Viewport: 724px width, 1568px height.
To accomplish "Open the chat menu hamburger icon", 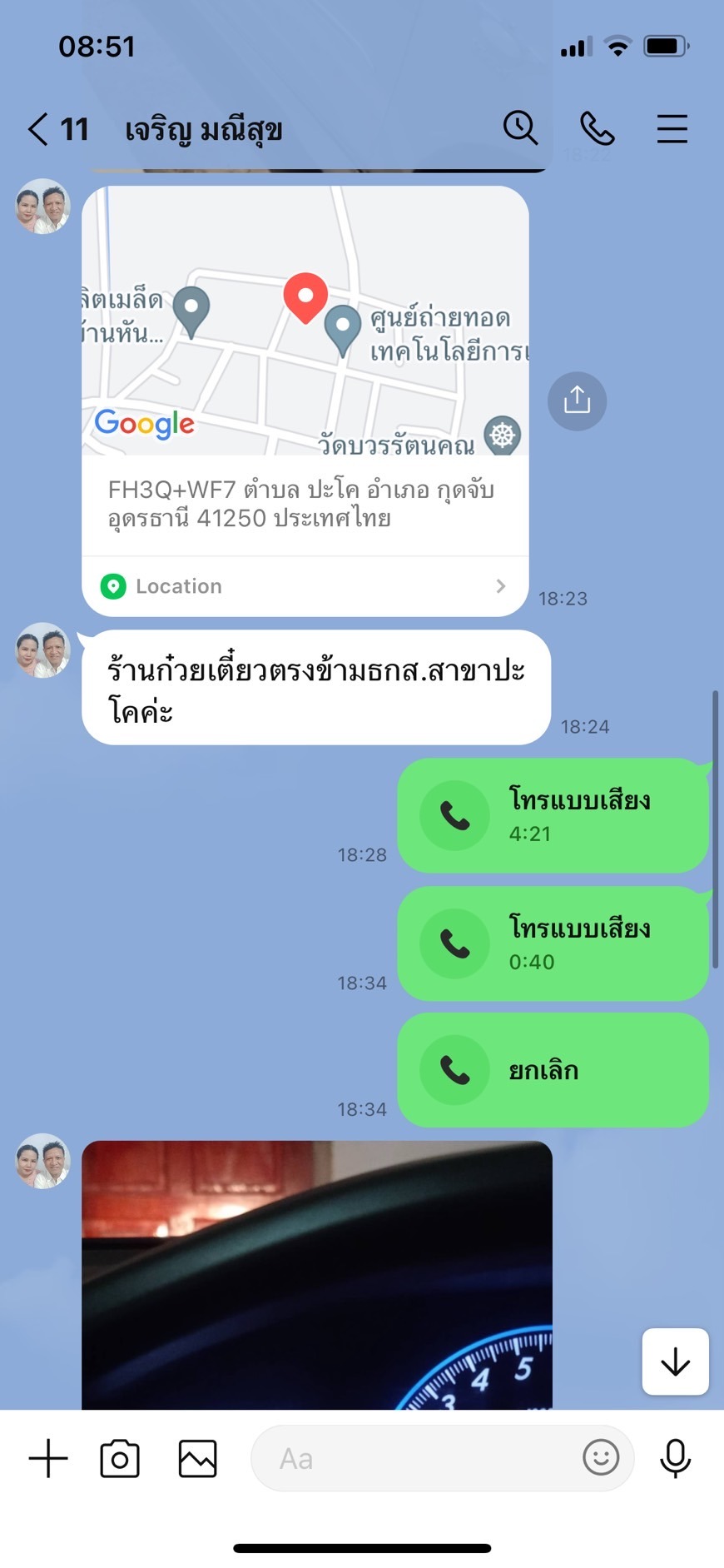I will [x=672, y=129].
